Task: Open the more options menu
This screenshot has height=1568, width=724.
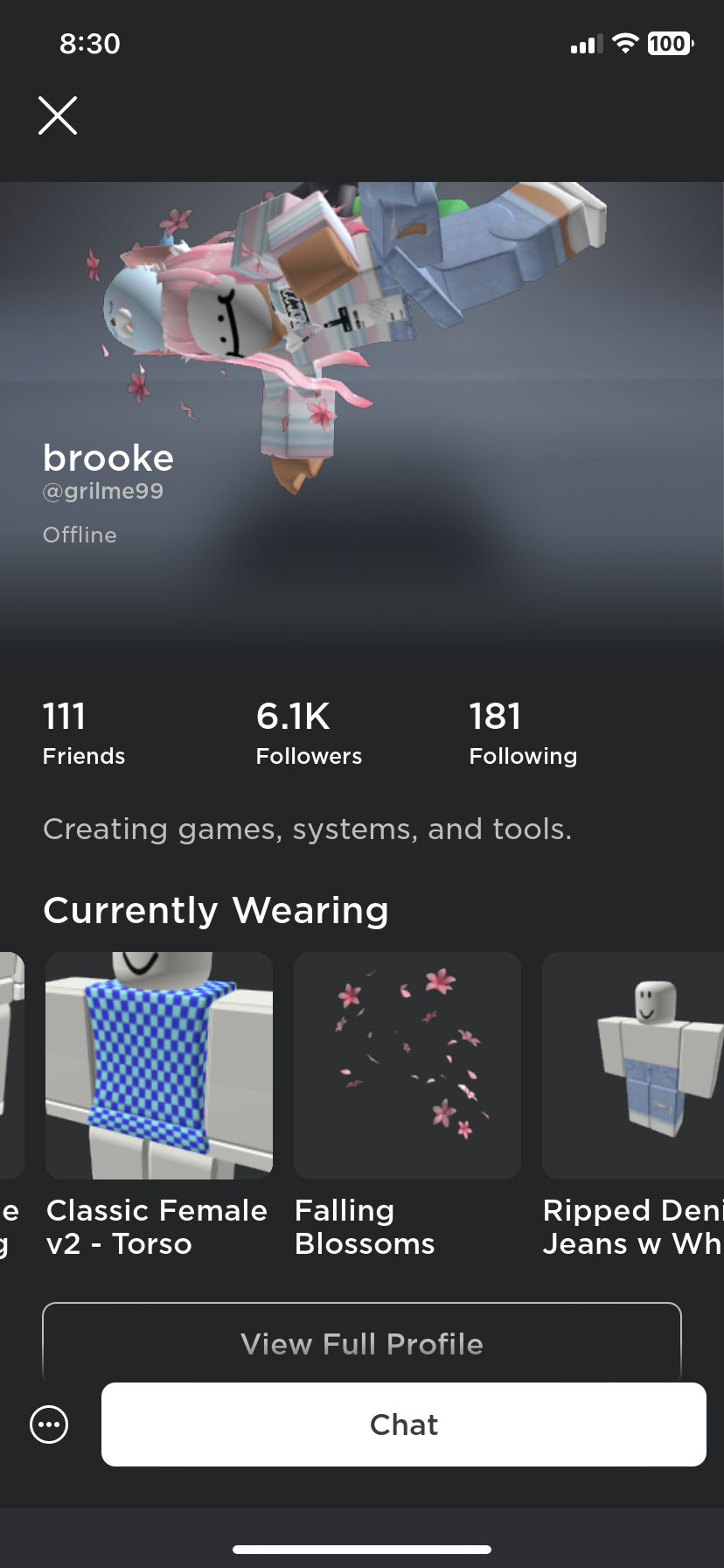Action: [x=49, y=1424]
